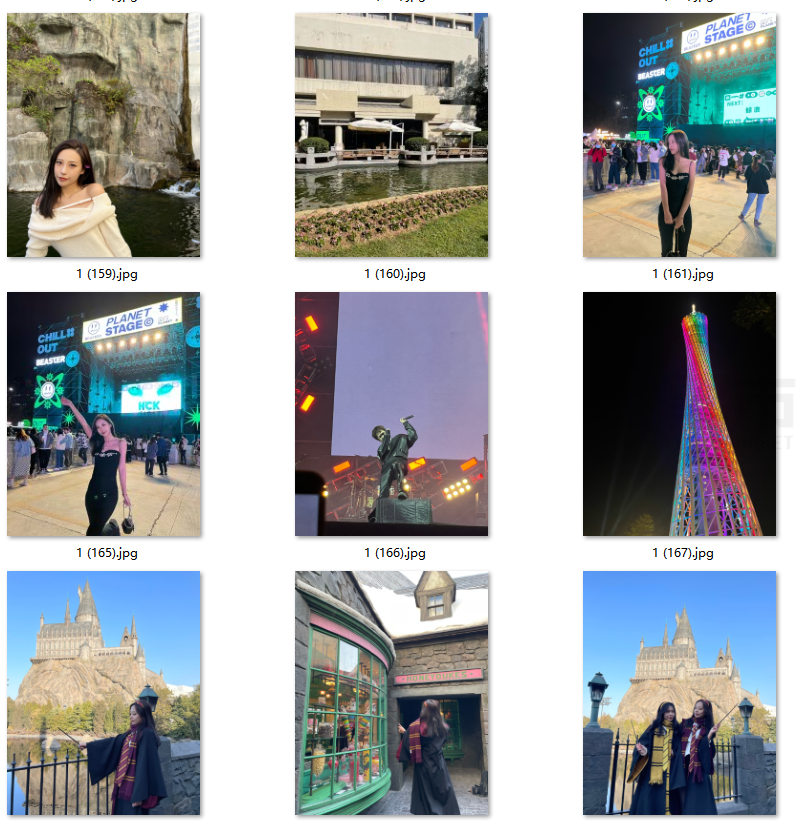
Task: Select the 1 (160).jpg building photo
Action: point(391,135)
